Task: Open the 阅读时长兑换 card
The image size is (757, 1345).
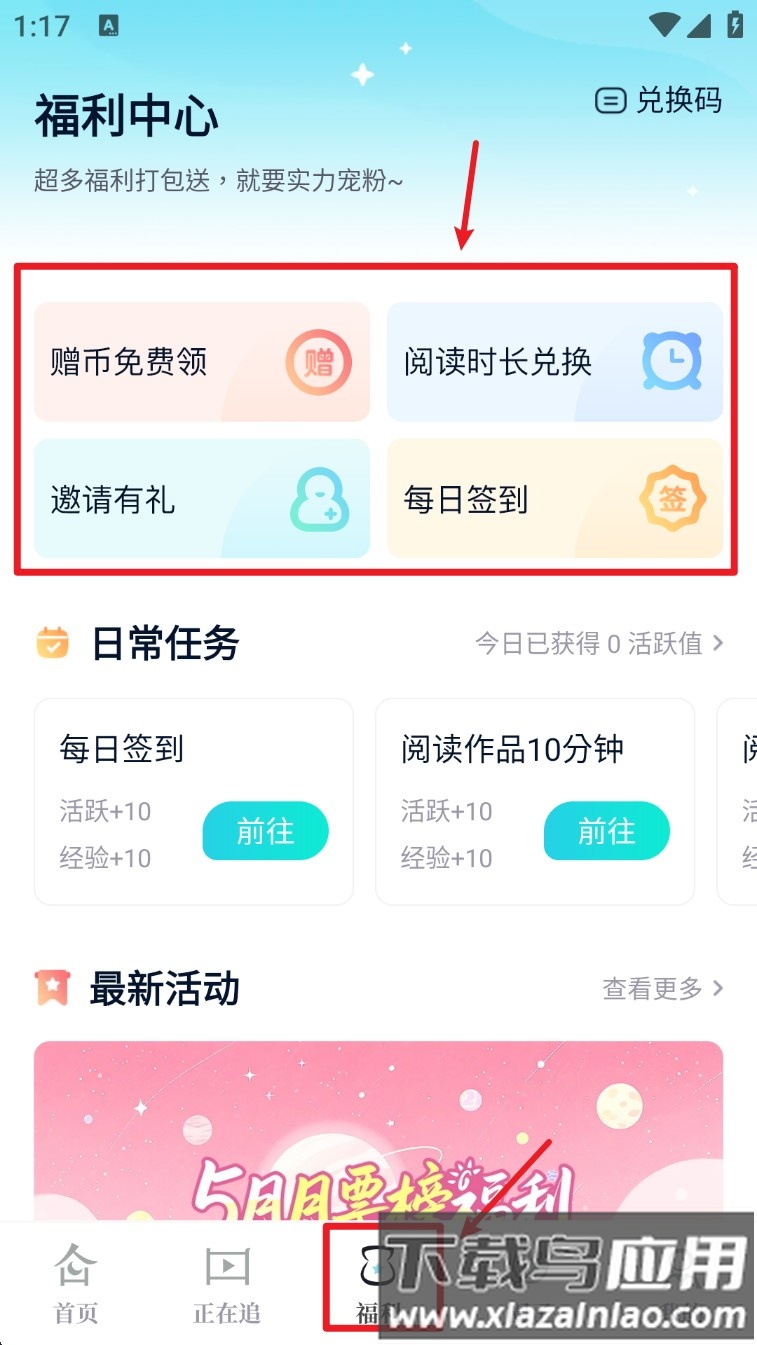Action: [x=554, y=362]
